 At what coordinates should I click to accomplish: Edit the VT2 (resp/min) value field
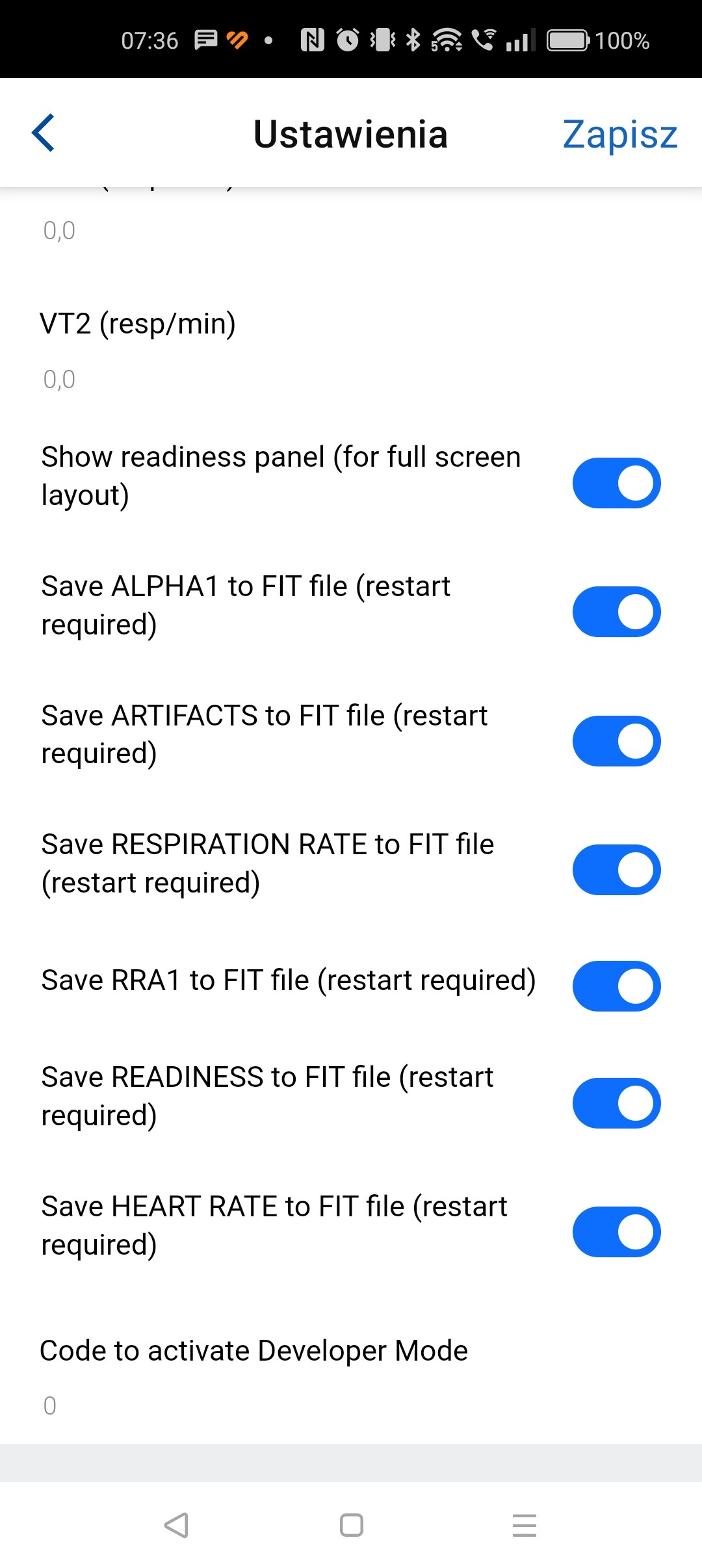(x=351, y=379)
